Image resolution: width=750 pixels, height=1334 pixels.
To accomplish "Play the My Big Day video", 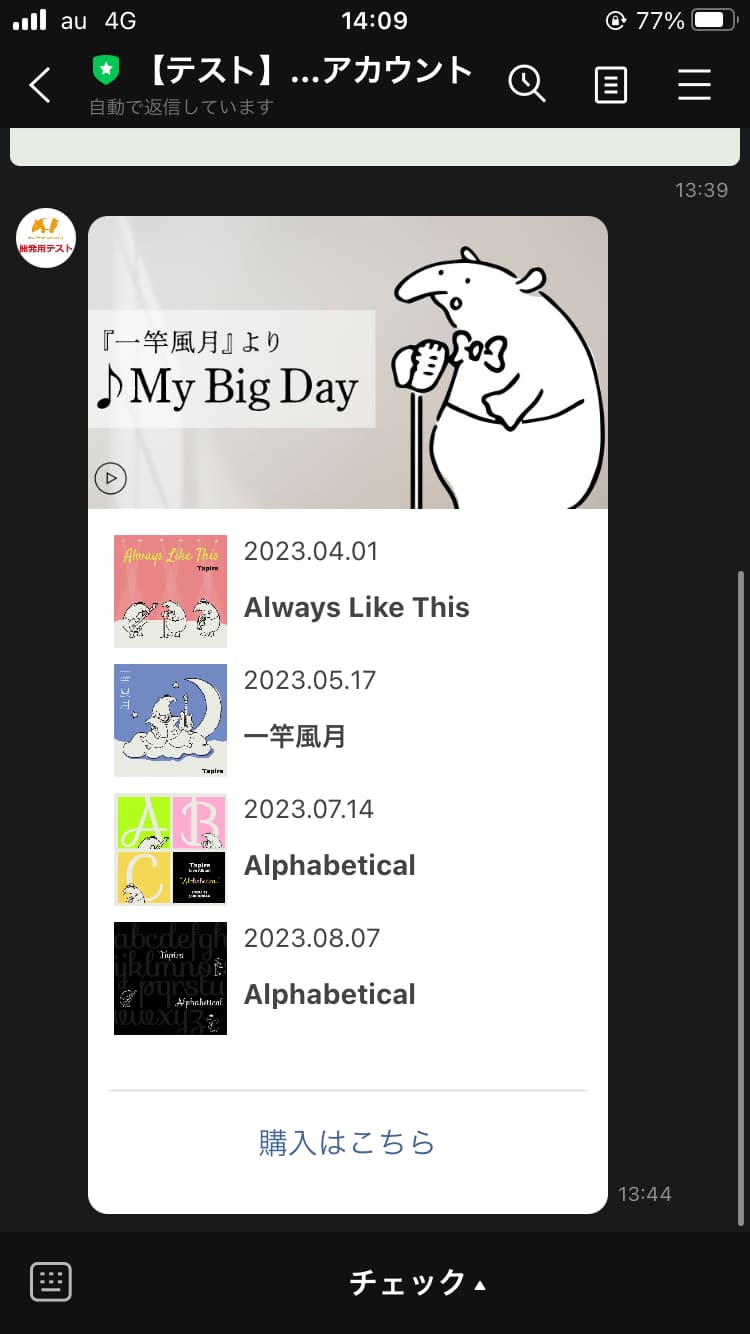I will (111, 479).
